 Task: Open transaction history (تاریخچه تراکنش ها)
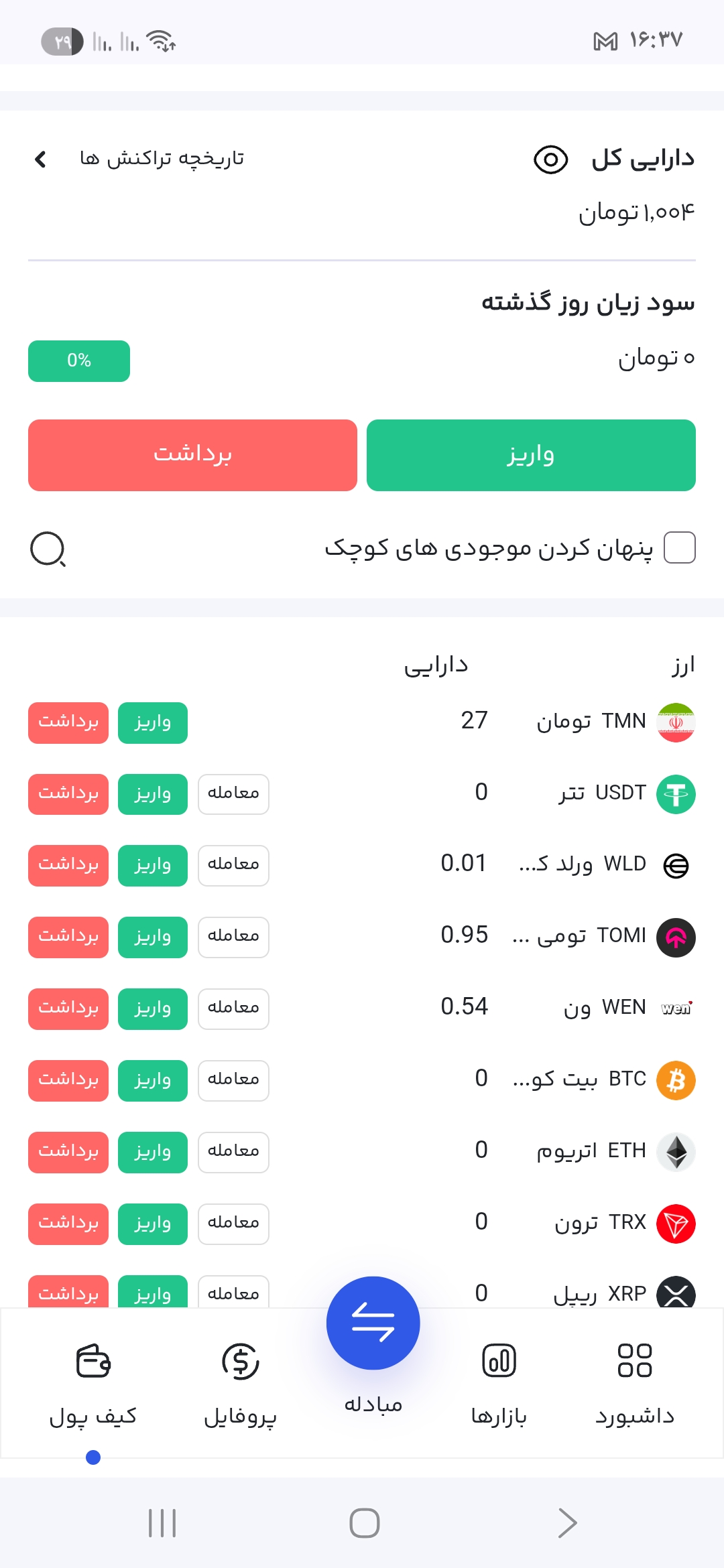click(161, 159)
